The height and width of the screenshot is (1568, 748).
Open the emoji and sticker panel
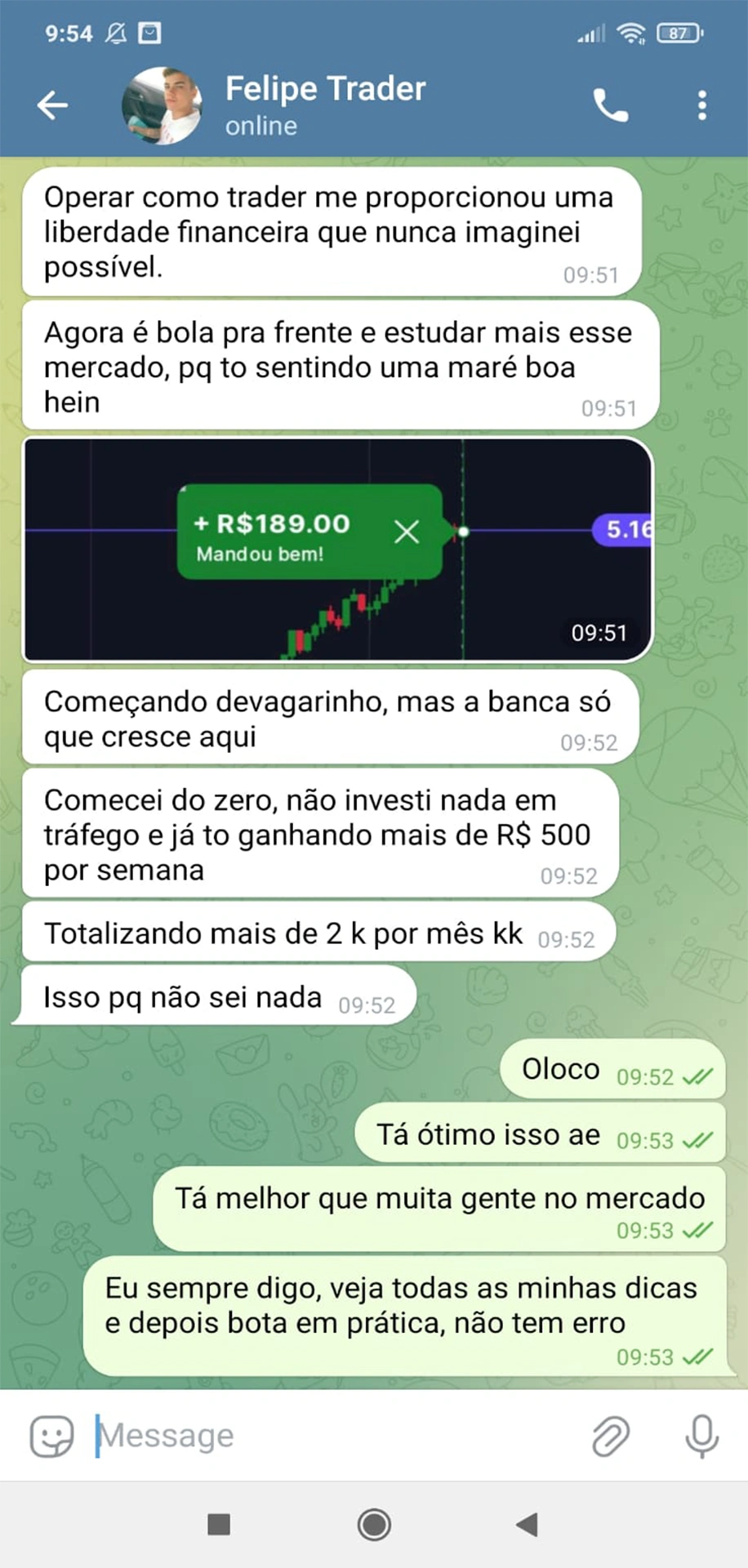coord(51,1435)
